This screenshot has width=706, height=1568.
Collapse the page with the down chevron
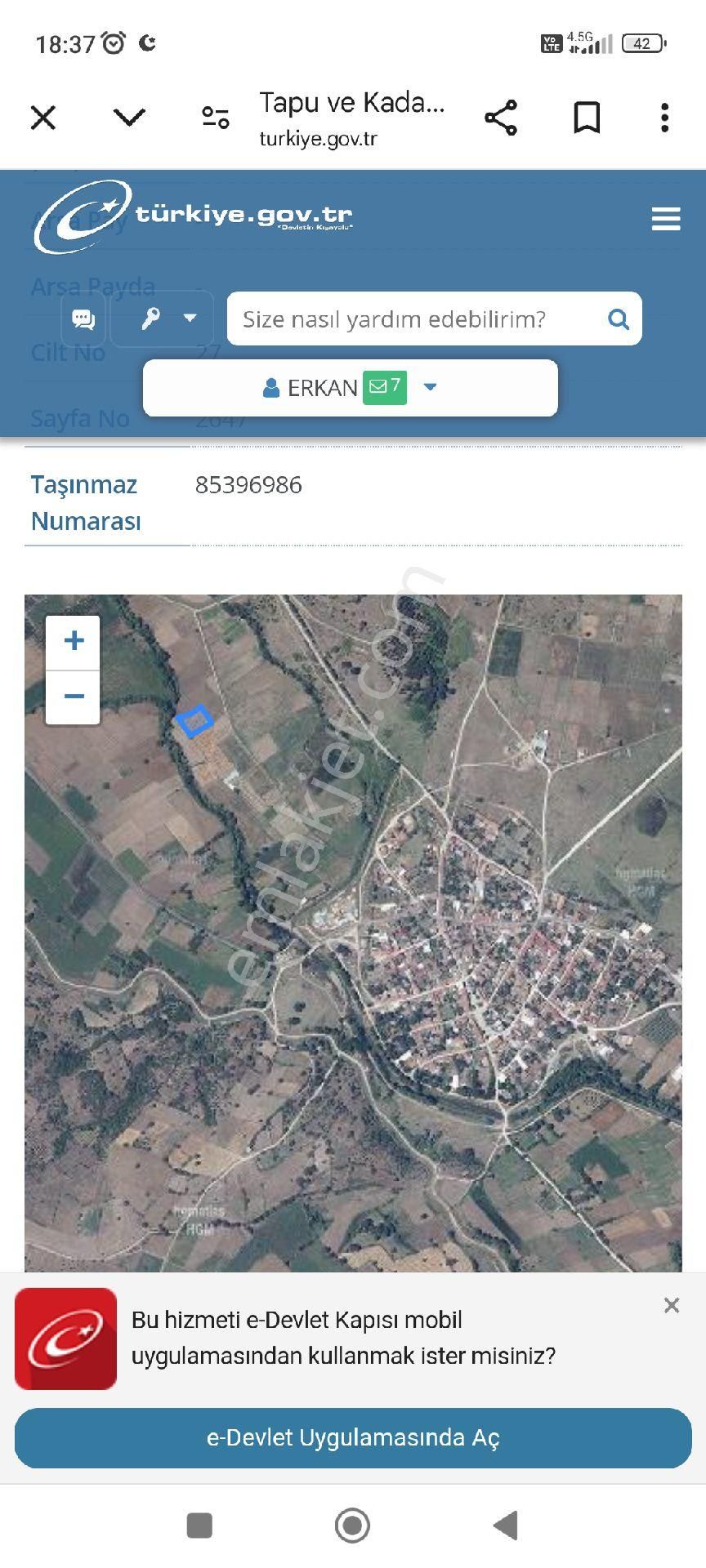pyautogui.click(x=128, y=118)
